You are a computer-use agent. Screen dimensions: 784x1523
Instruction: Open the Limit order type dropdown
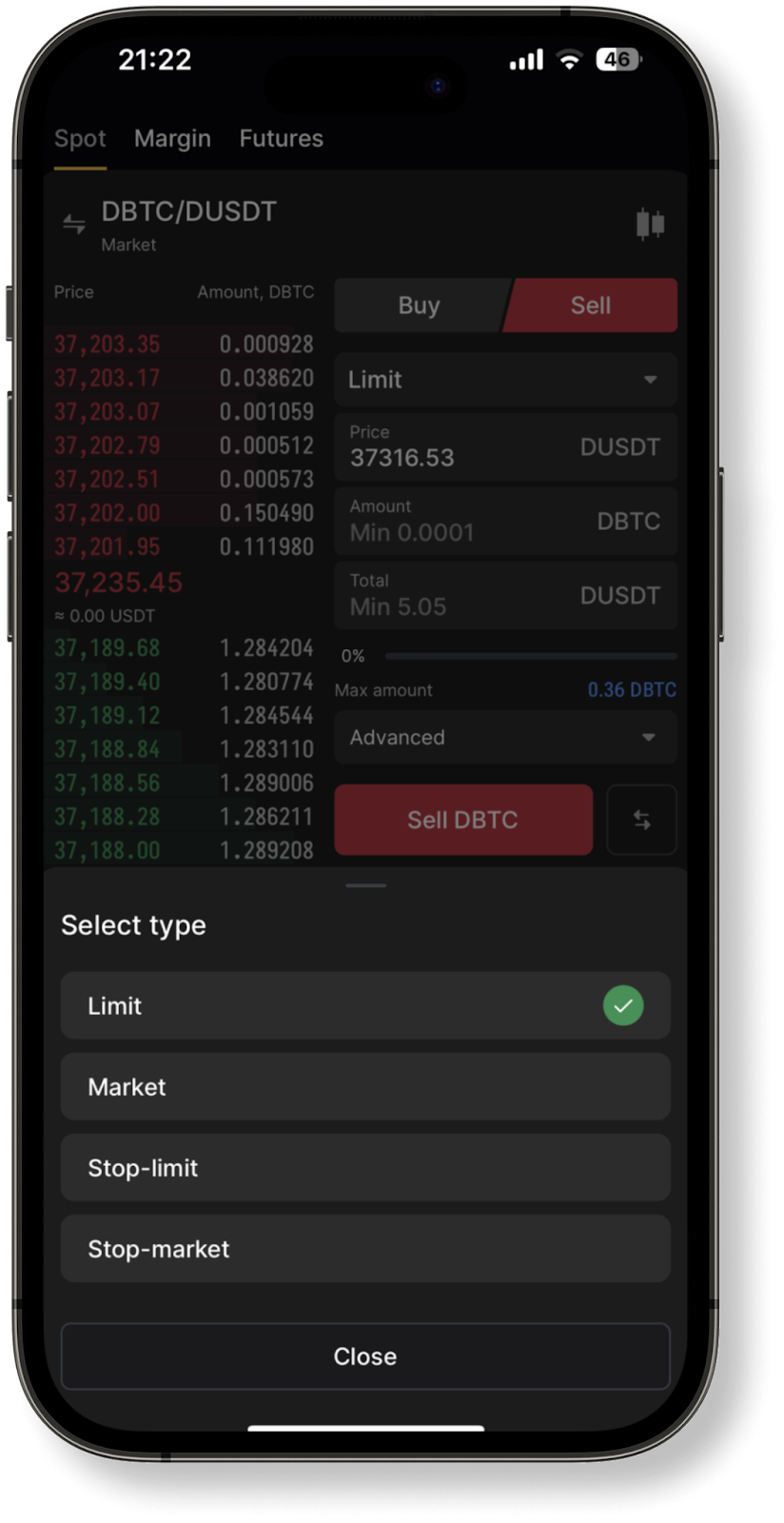tap(504, 380)
